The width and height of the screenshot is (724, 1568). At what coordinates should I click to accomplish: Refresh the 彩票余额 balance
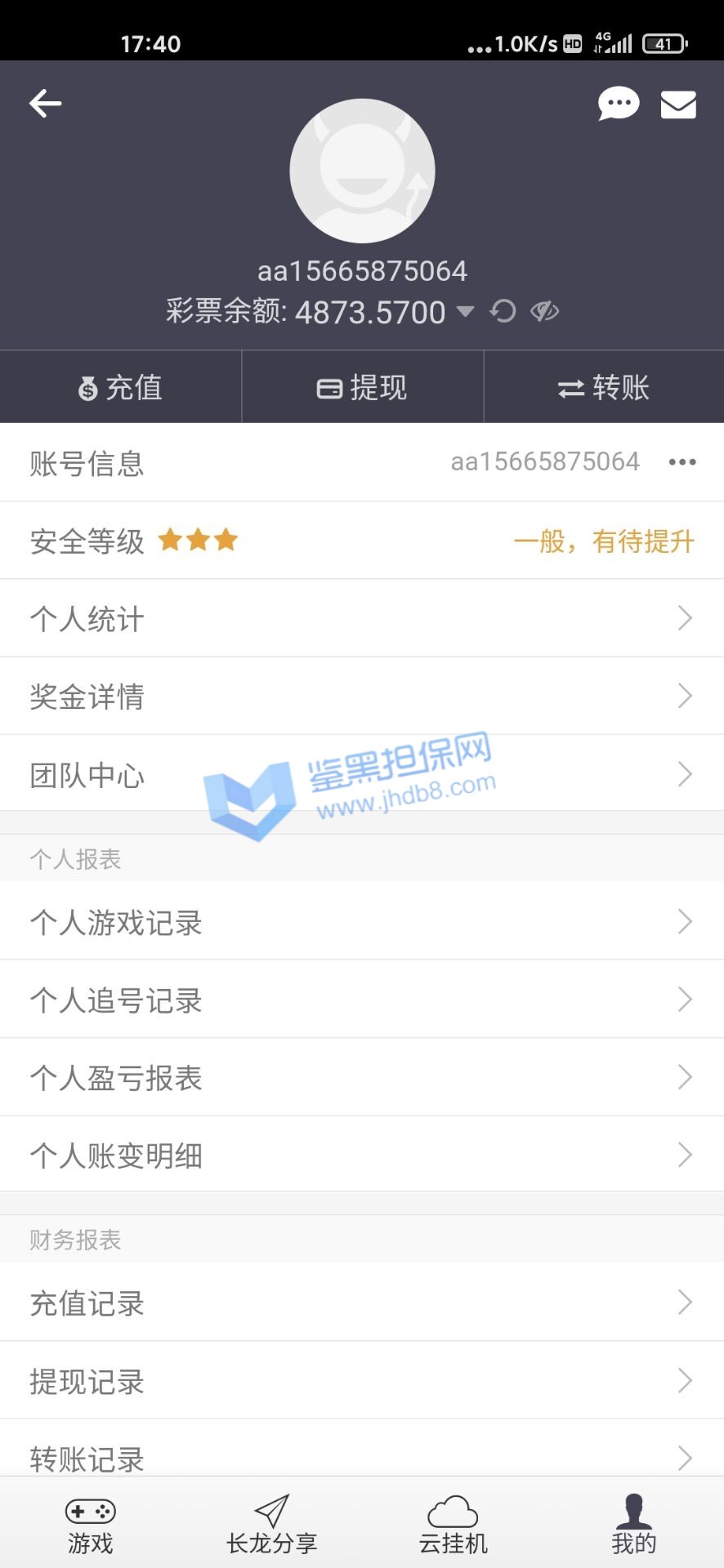click(503, 311)
